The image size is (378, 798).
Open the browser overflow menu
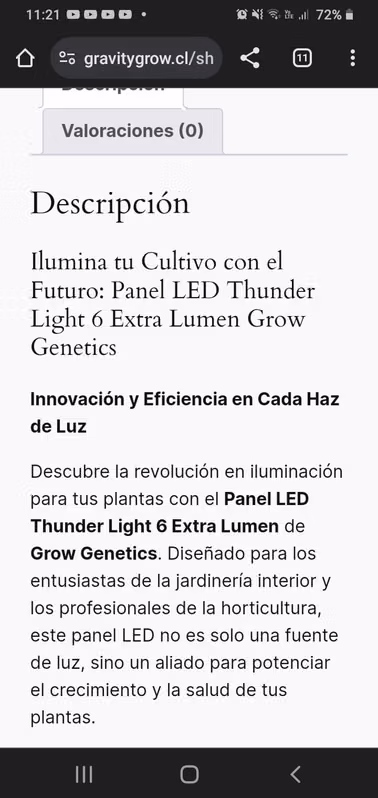point(353,58)
